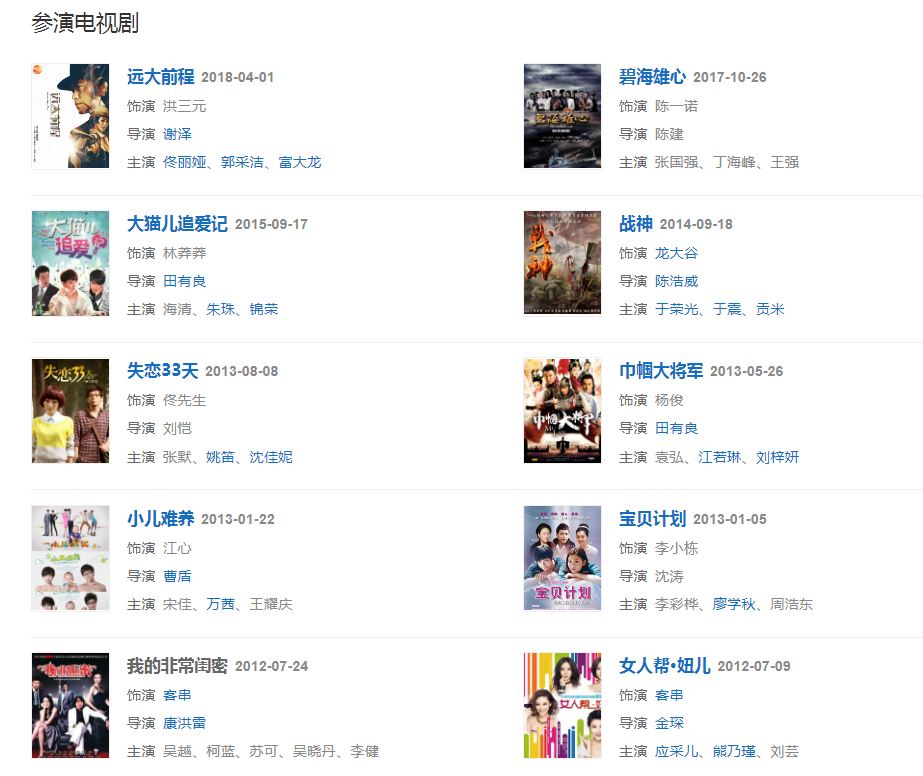Open the 战神 drama title link
Viewport: 923px width, 776px height.
point(635,224)
